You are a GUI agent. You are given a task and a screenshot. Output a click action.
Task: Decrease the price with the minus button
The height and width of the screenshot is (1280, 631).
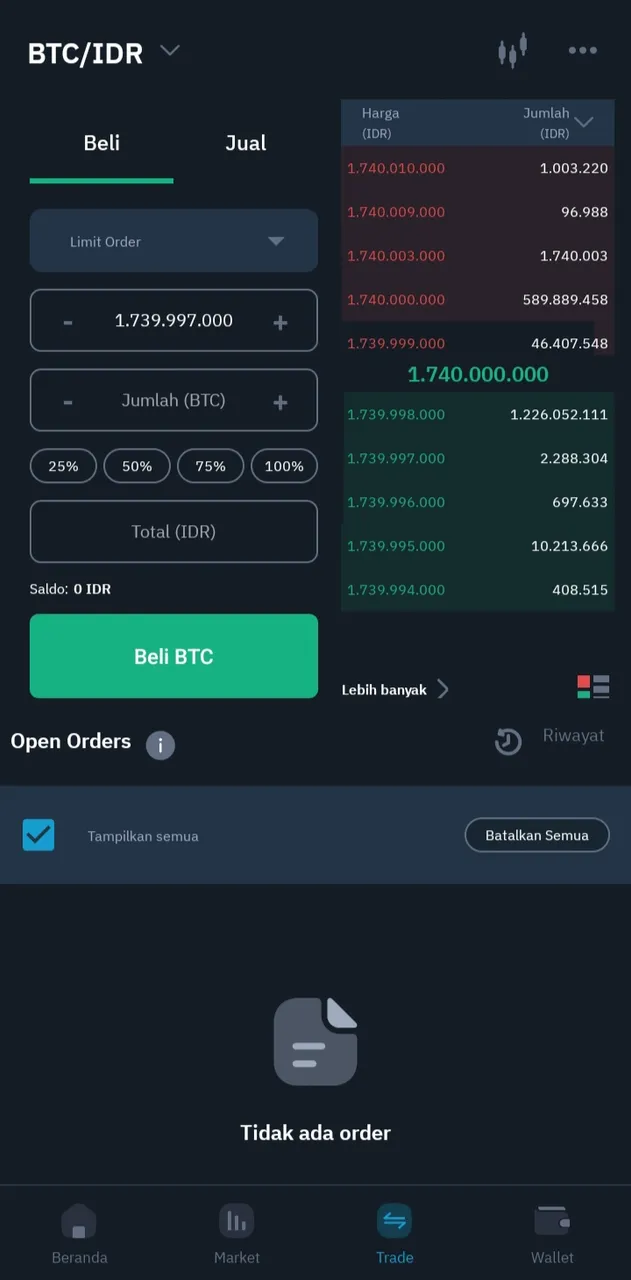(68, 322)
